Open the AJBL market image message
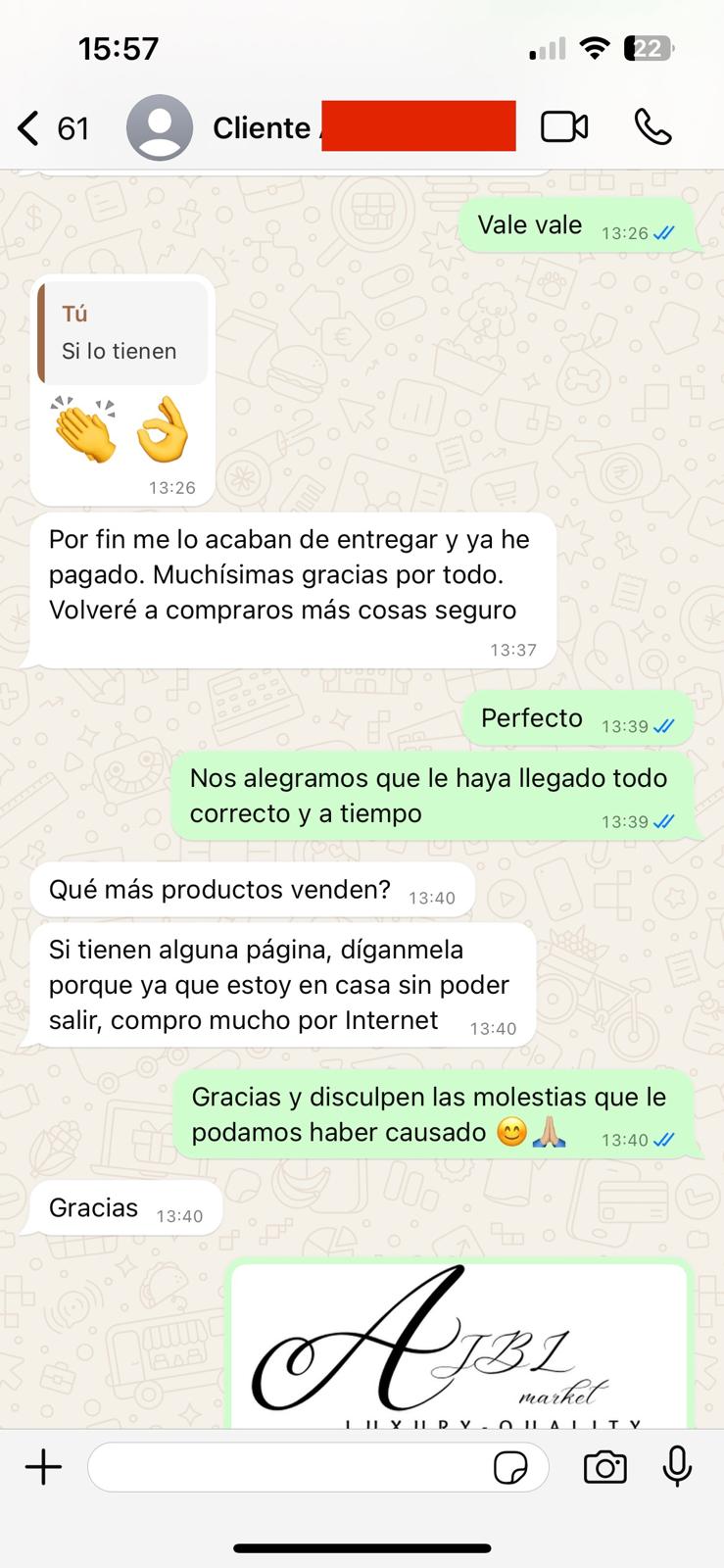 point(459,1347)
